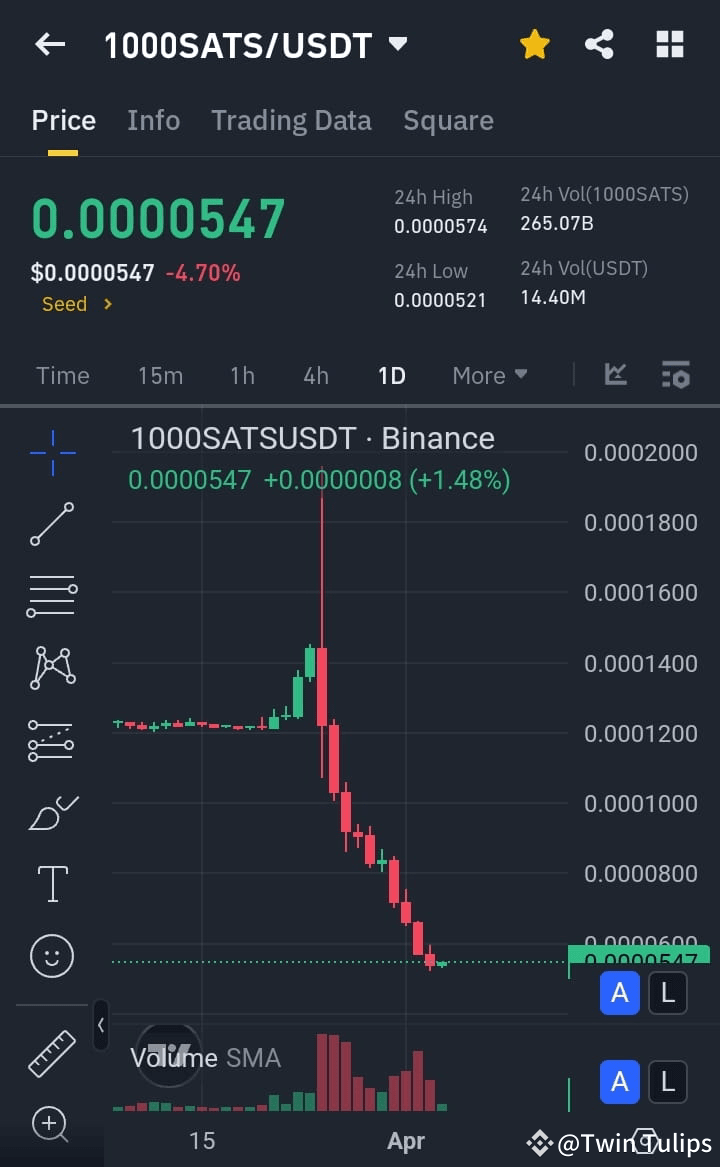The image size is (720, 1167).
Task: Open the Seed tag details
Action: [76, 303]
